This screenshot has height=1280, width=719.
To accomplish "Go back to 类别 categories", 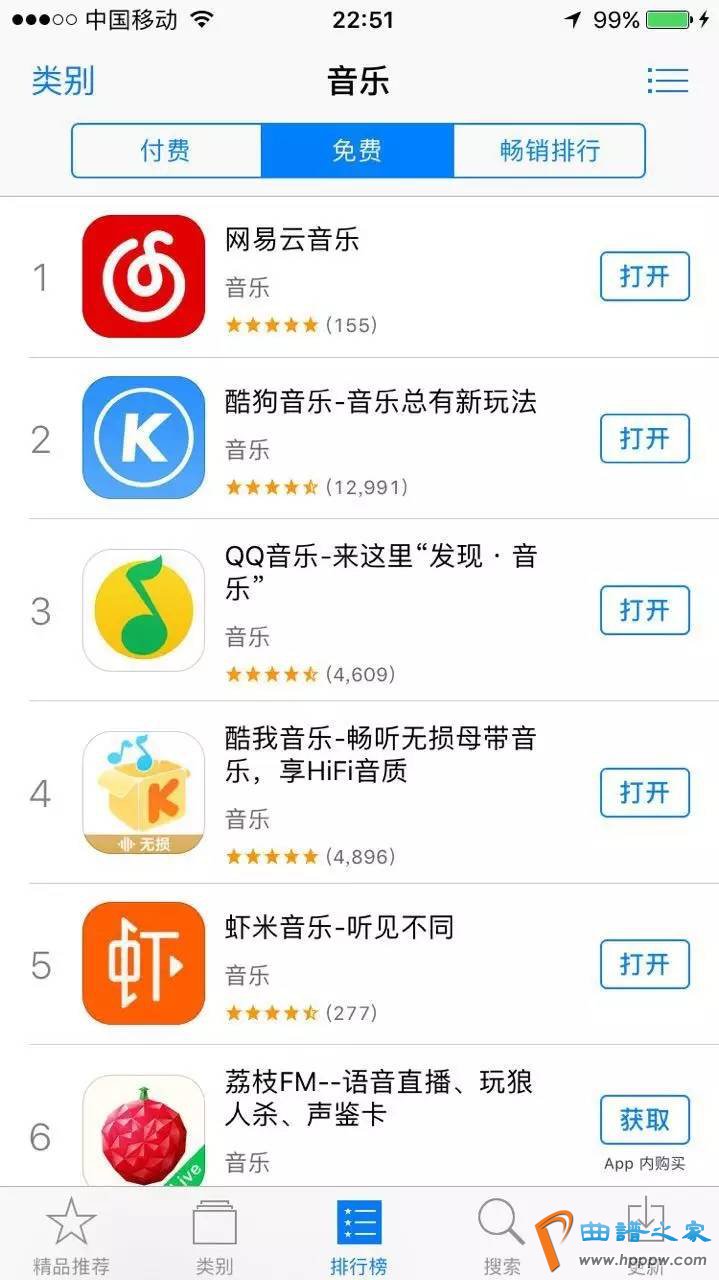I will [63, 81].
